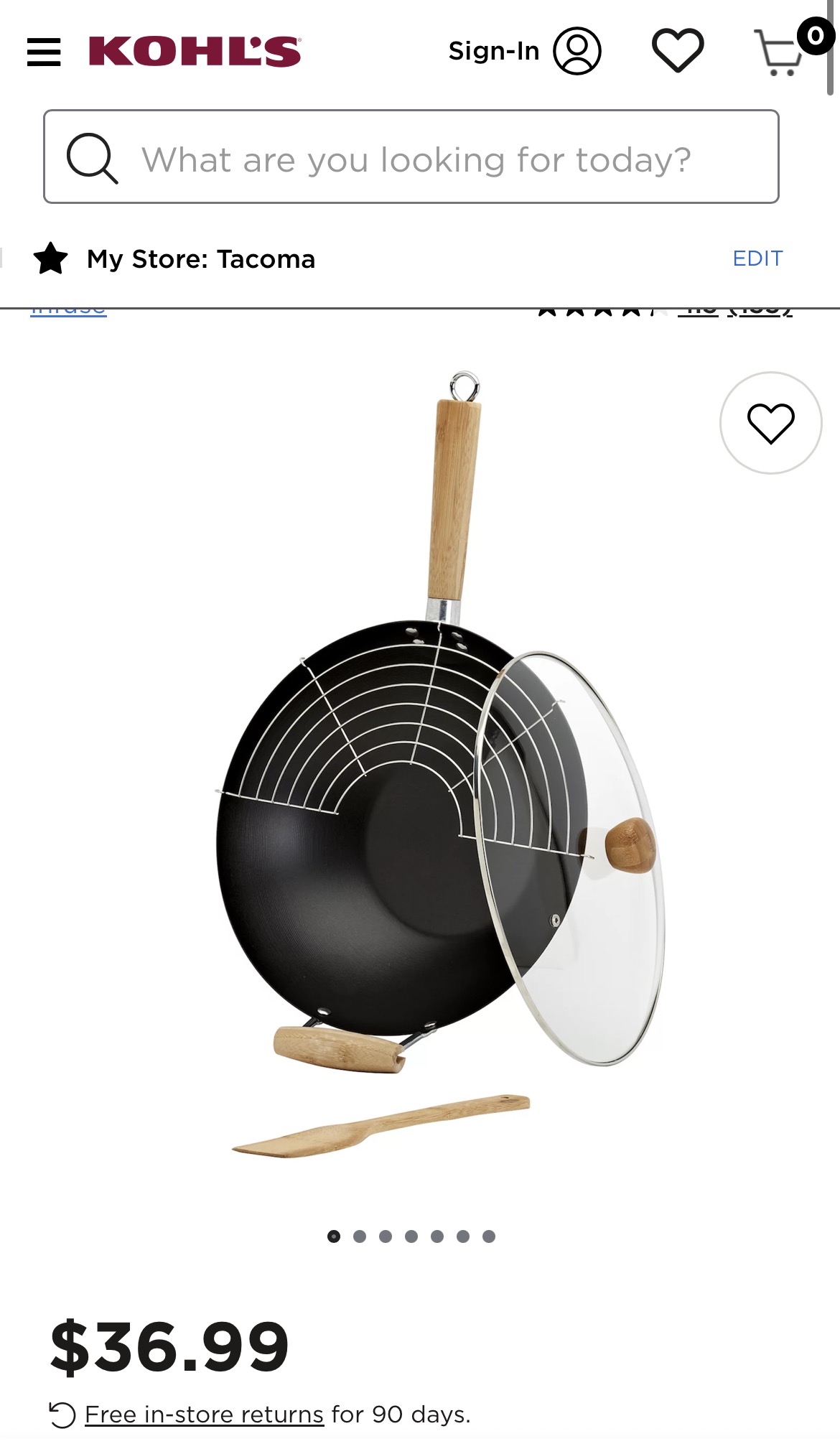Edit My Store location
Viewport: 840px width, 1449px height.
pyautogui.click(x=757, y=258)
